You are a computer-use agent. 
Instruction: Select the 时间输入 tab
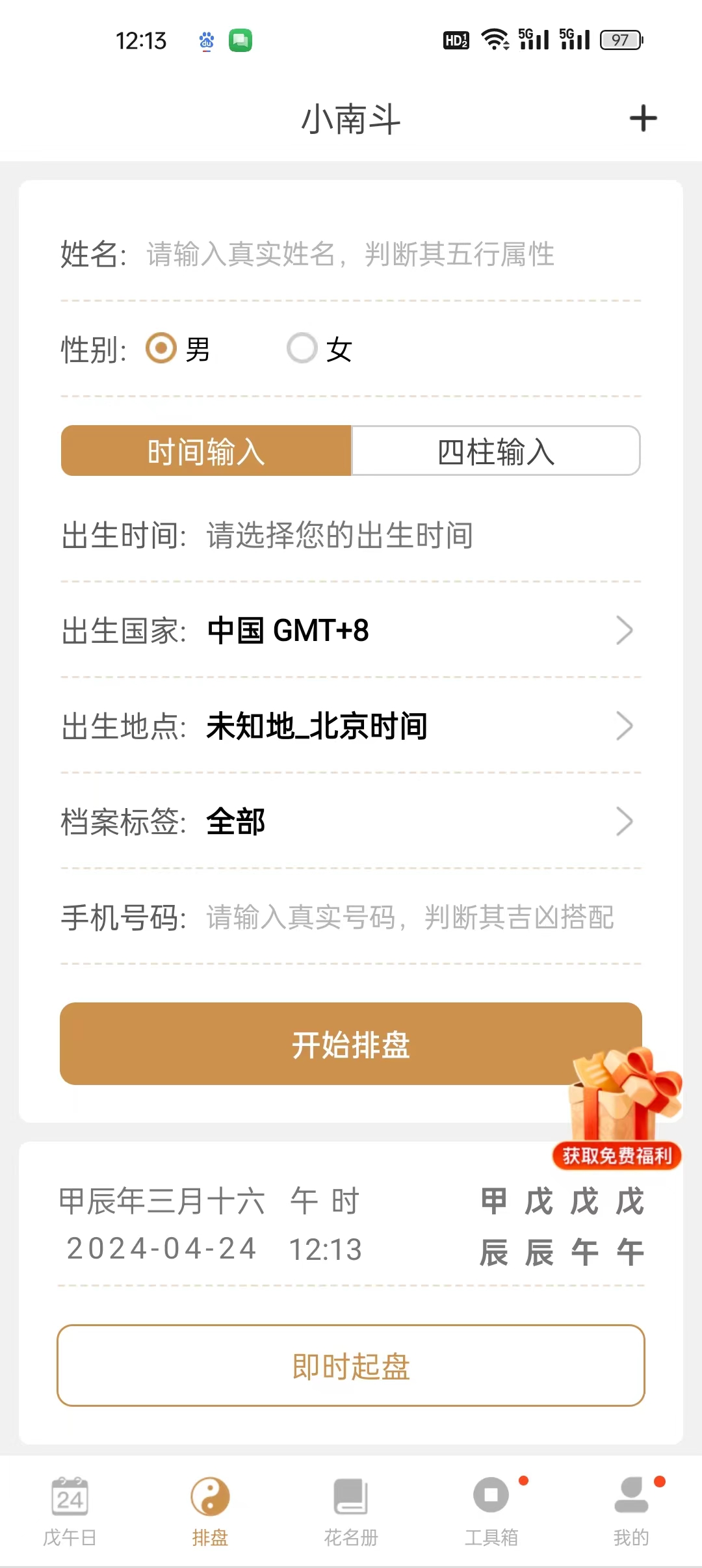[206, 452]
